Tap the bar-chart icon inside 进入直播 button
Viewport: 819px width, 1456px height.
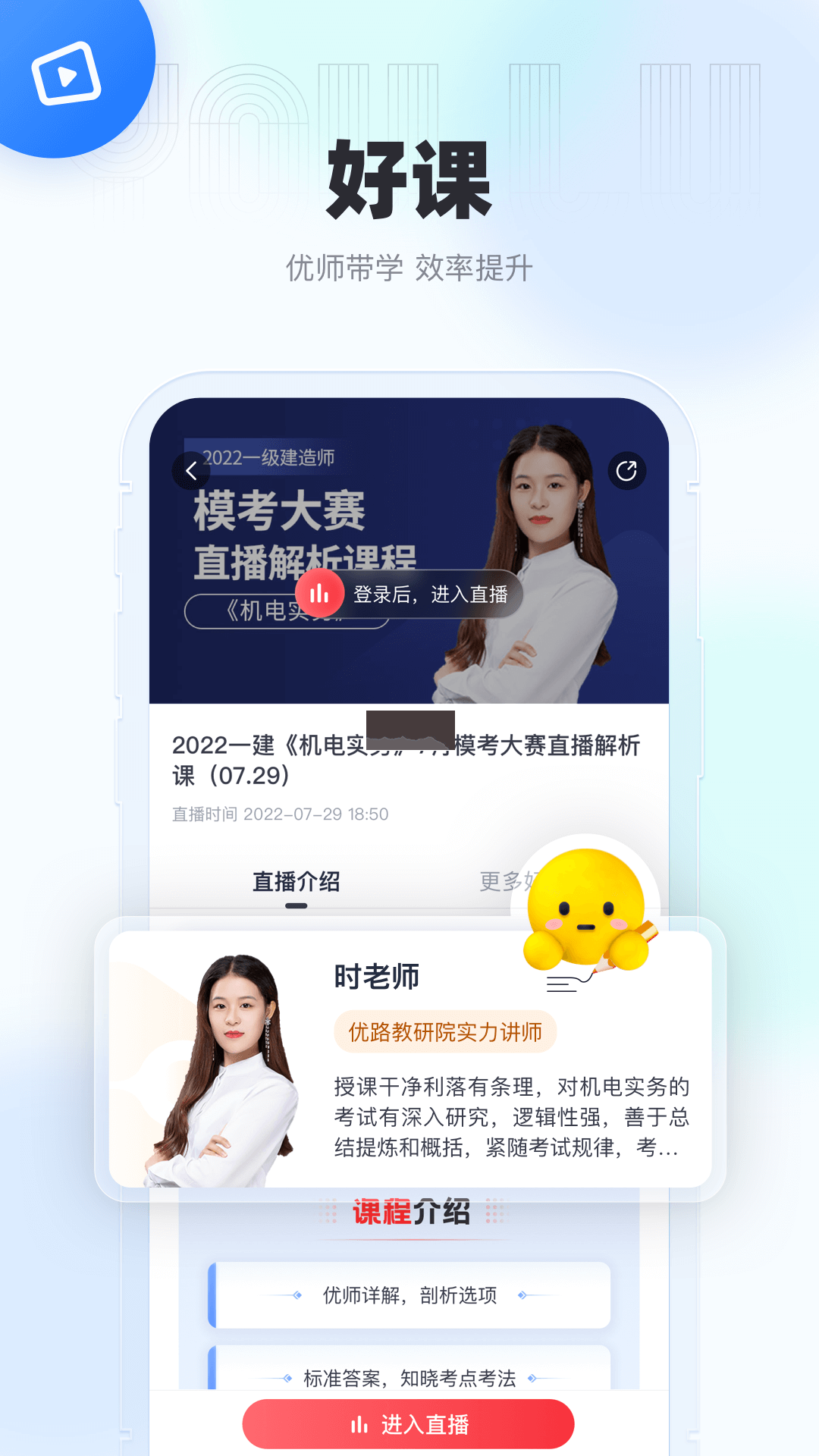[x=360, y=1422]
